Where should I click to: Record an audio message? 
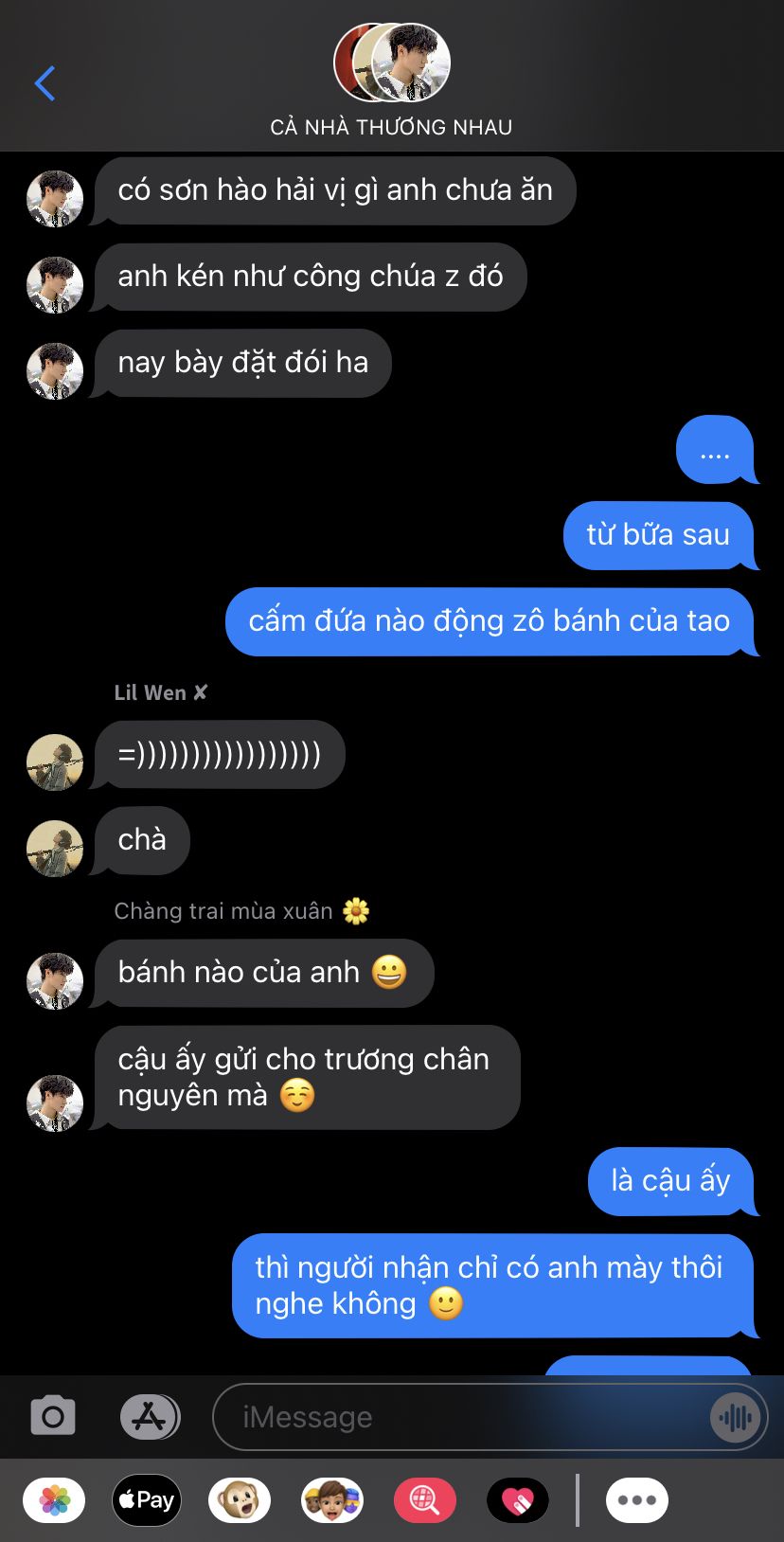(x=735, y=1417)
